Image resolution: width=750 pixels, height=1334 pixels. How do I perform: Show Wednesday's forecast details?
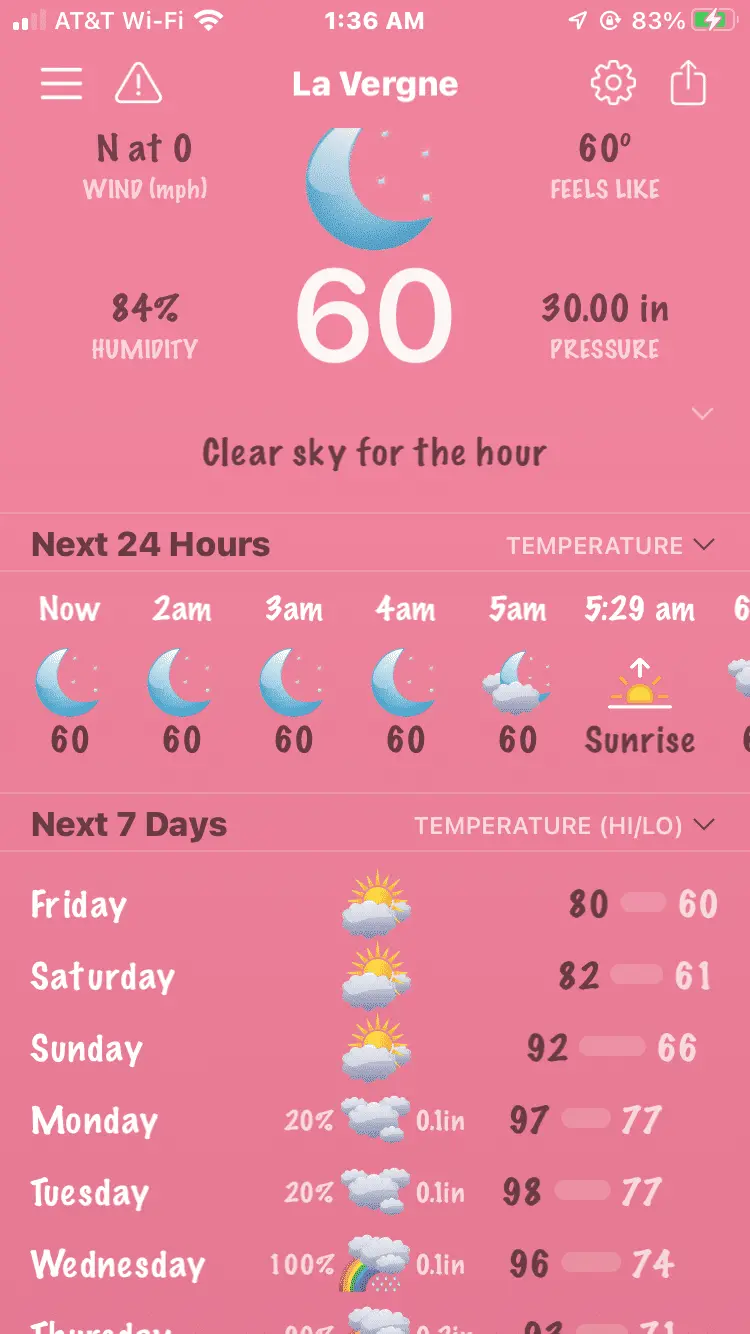pos(375,1265)
